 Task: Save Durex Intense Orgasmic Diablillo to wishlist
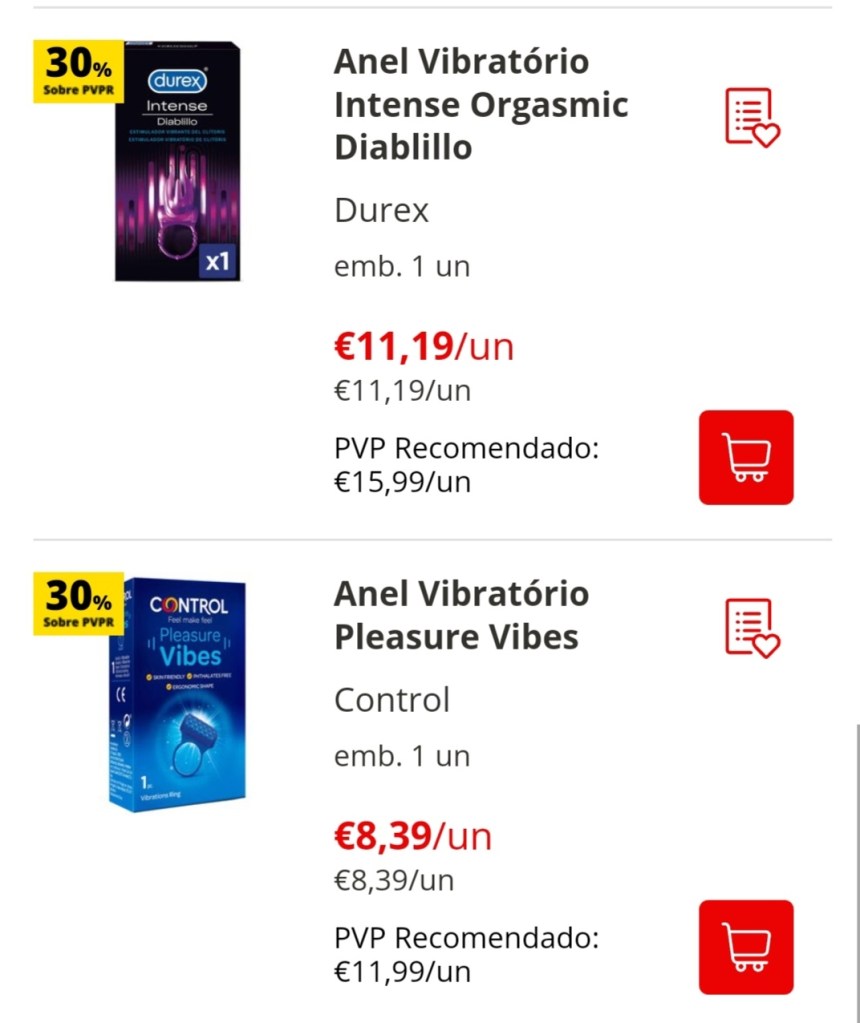pos(750,118)
